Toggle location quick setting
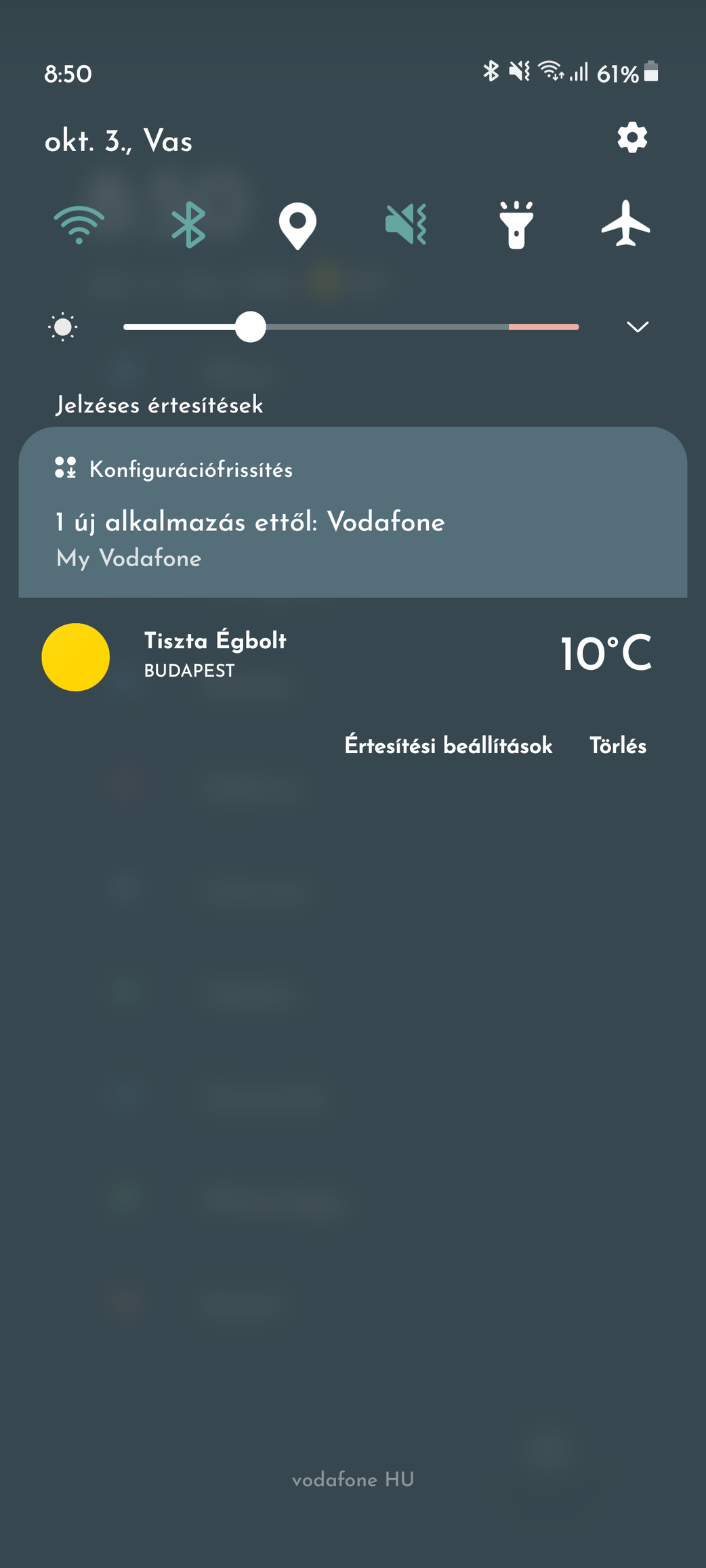The height and width of the screenshot is (1568, 706). coord(297,225)
